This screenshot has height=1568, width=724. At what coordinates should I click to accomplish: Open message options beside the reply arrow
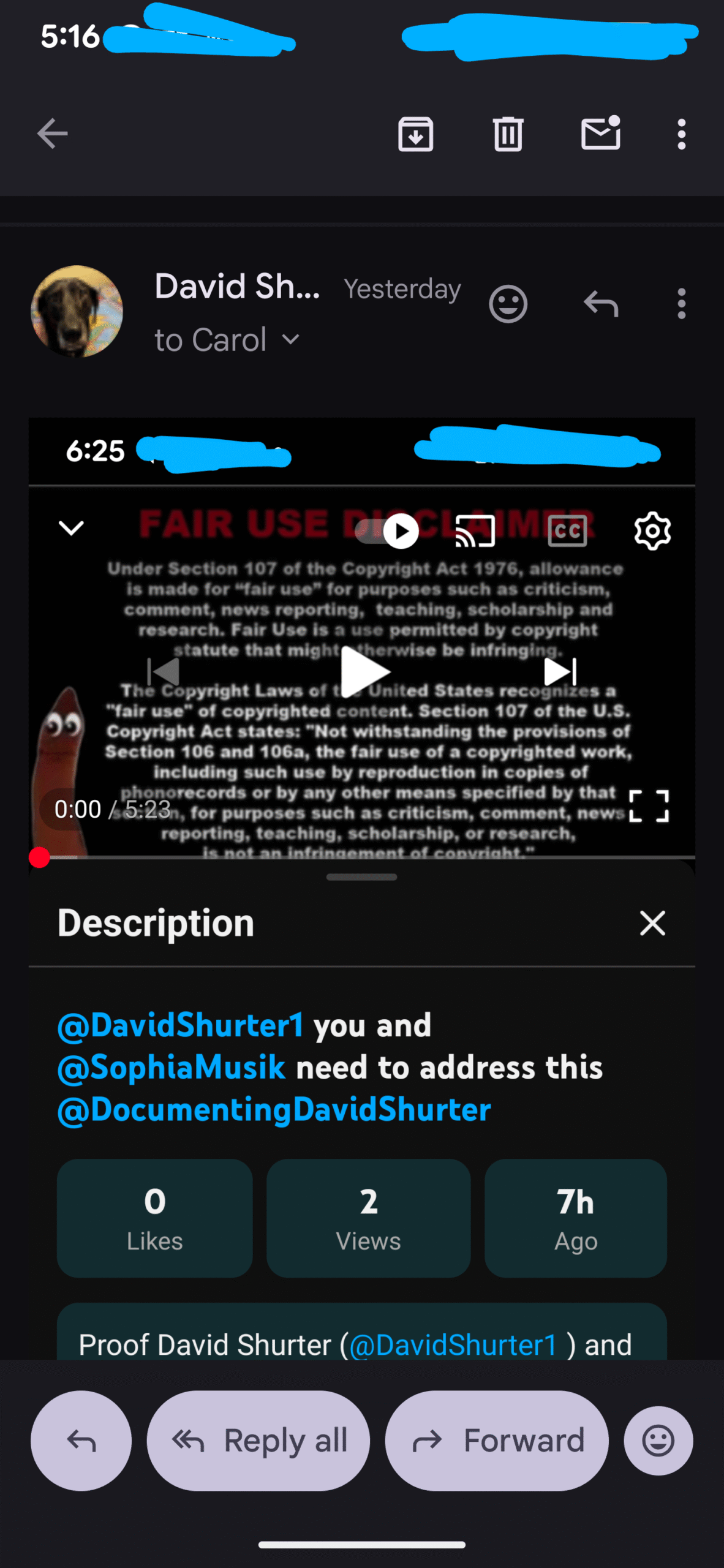681,304
